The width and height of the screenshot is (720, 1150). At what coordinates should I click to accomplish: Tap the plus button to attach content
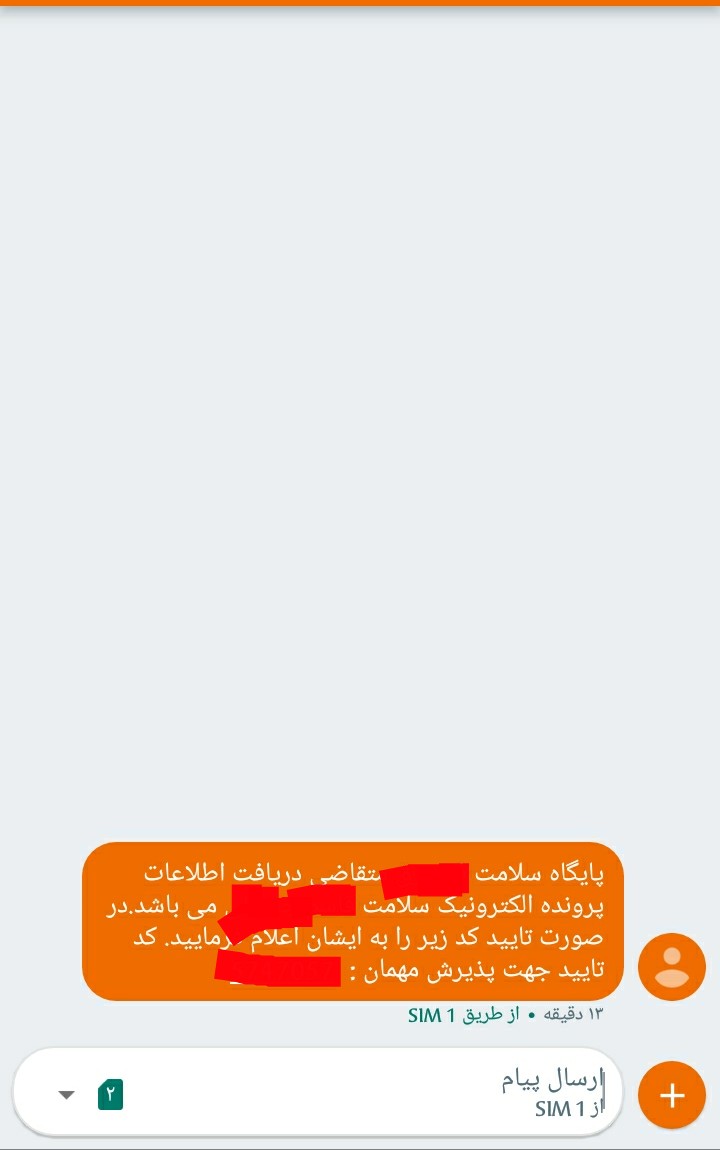[x=672, y=1095]
